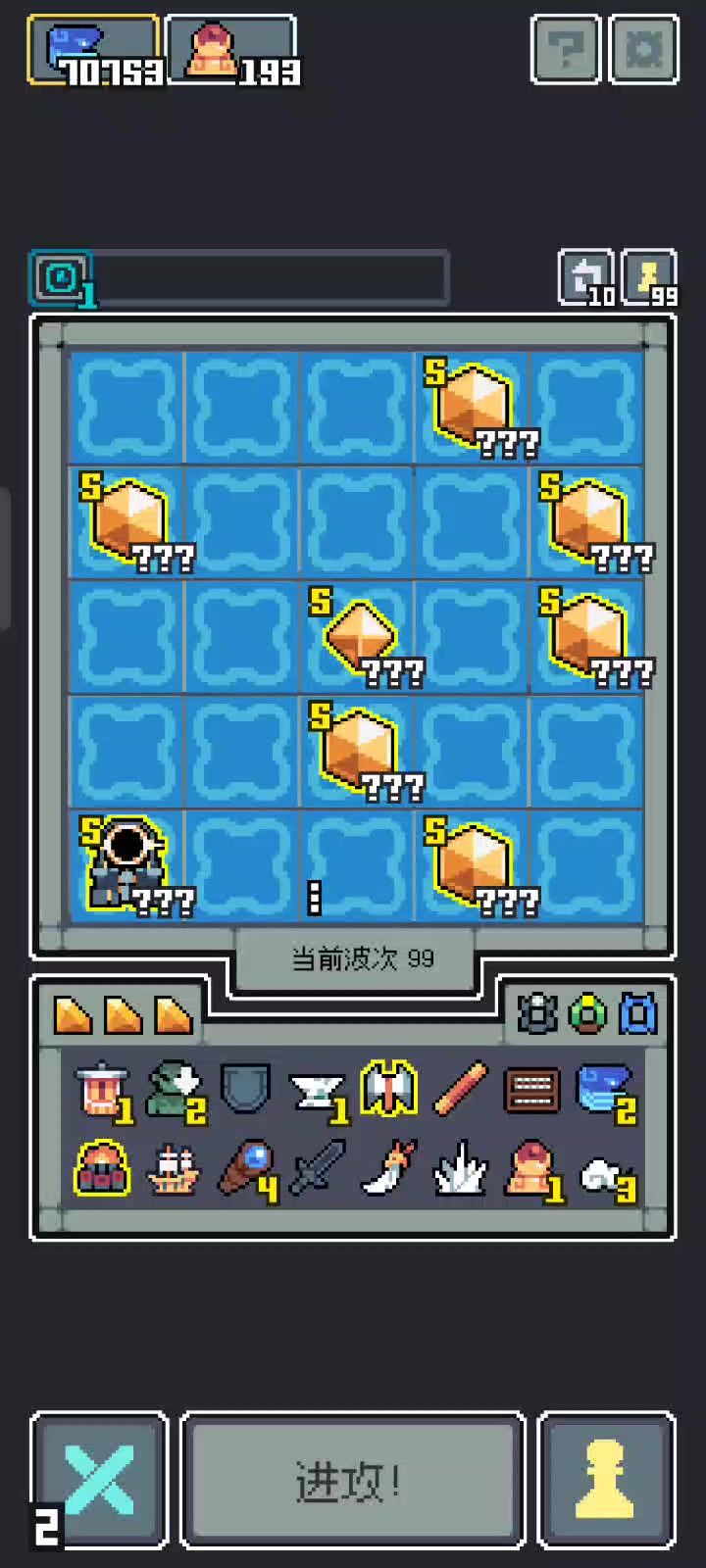The height and width of the screenshot is (1568, 706).
Task: Select the anvil item in inventory
Action: pyautogui.click(x=316, y=1091)
